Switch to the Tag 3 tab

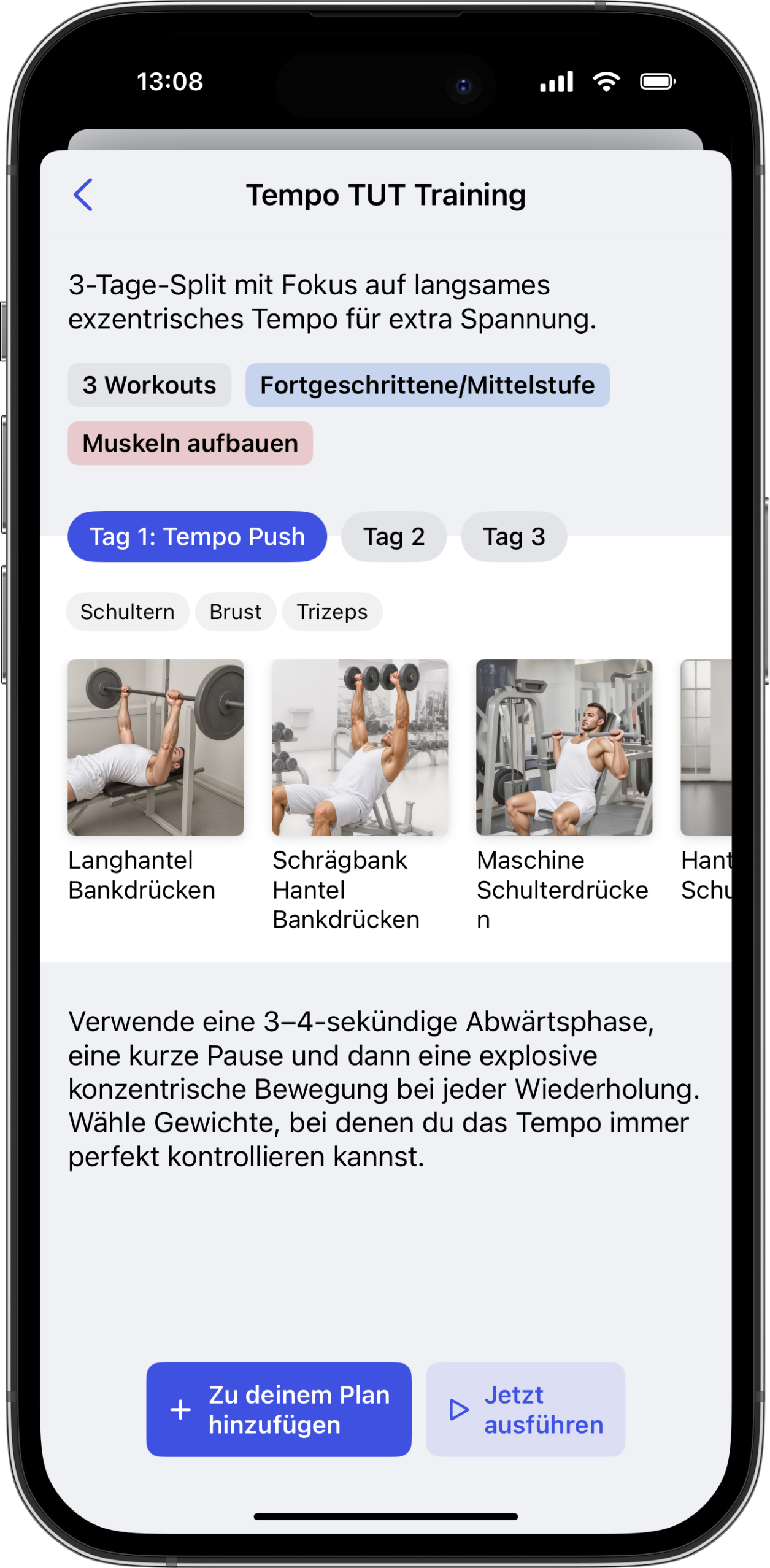[x=514, y=537]
